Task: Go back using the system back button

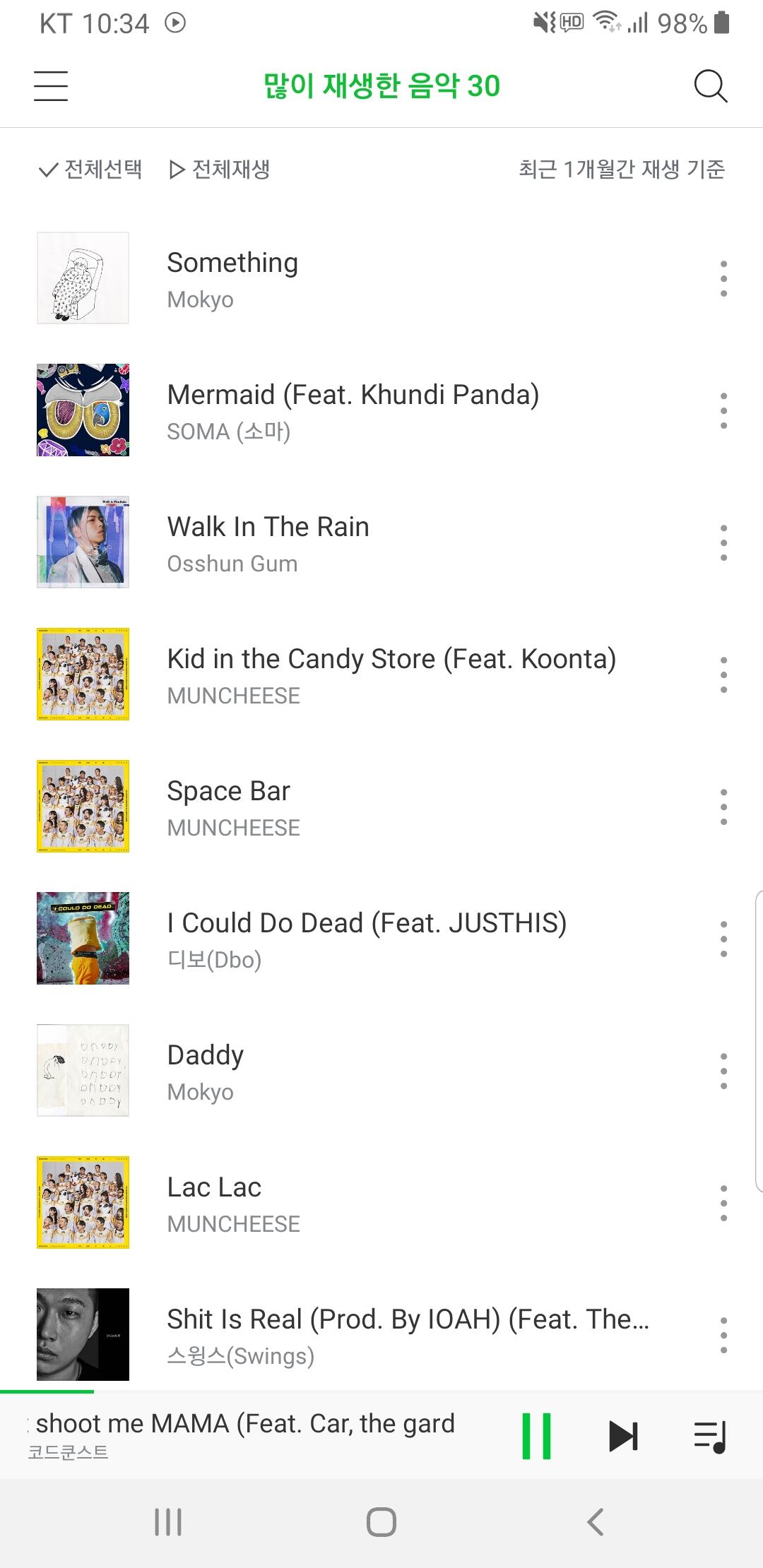Action: 596,1522
